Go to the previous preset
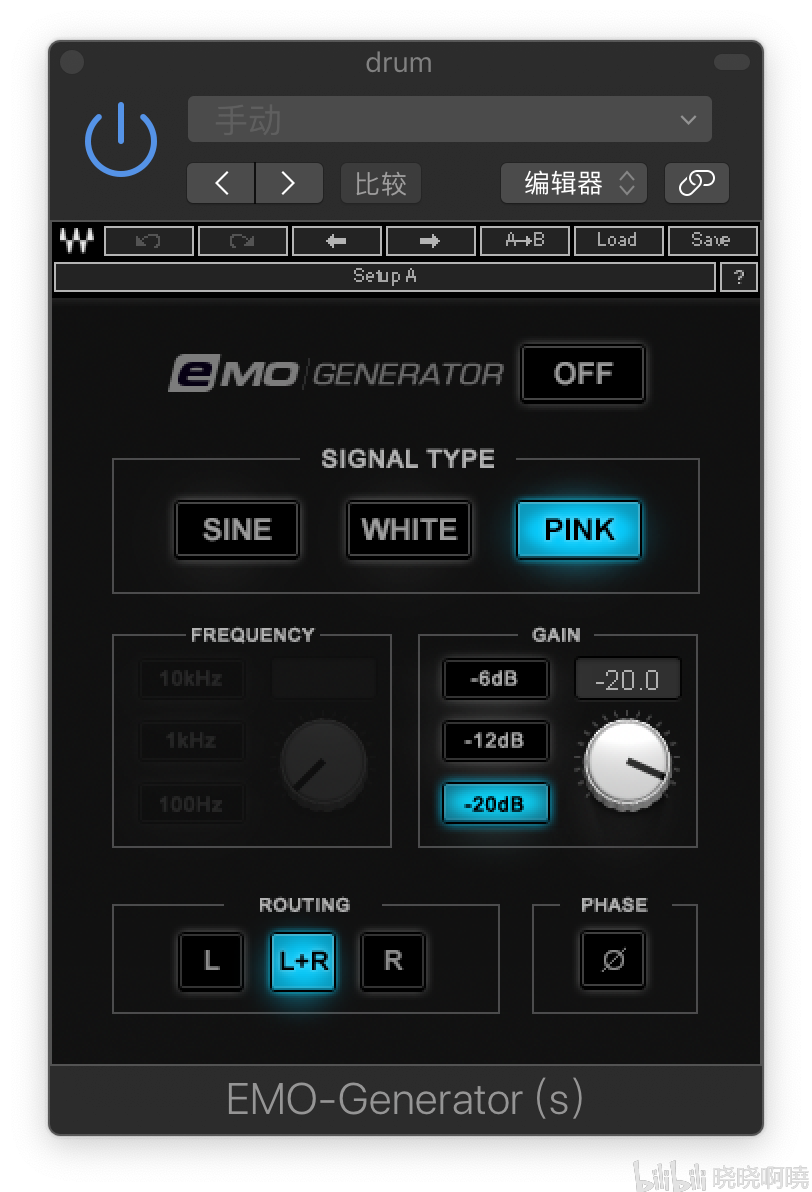The width and height of the screenshot is (812, 1192). coord(221,183)
